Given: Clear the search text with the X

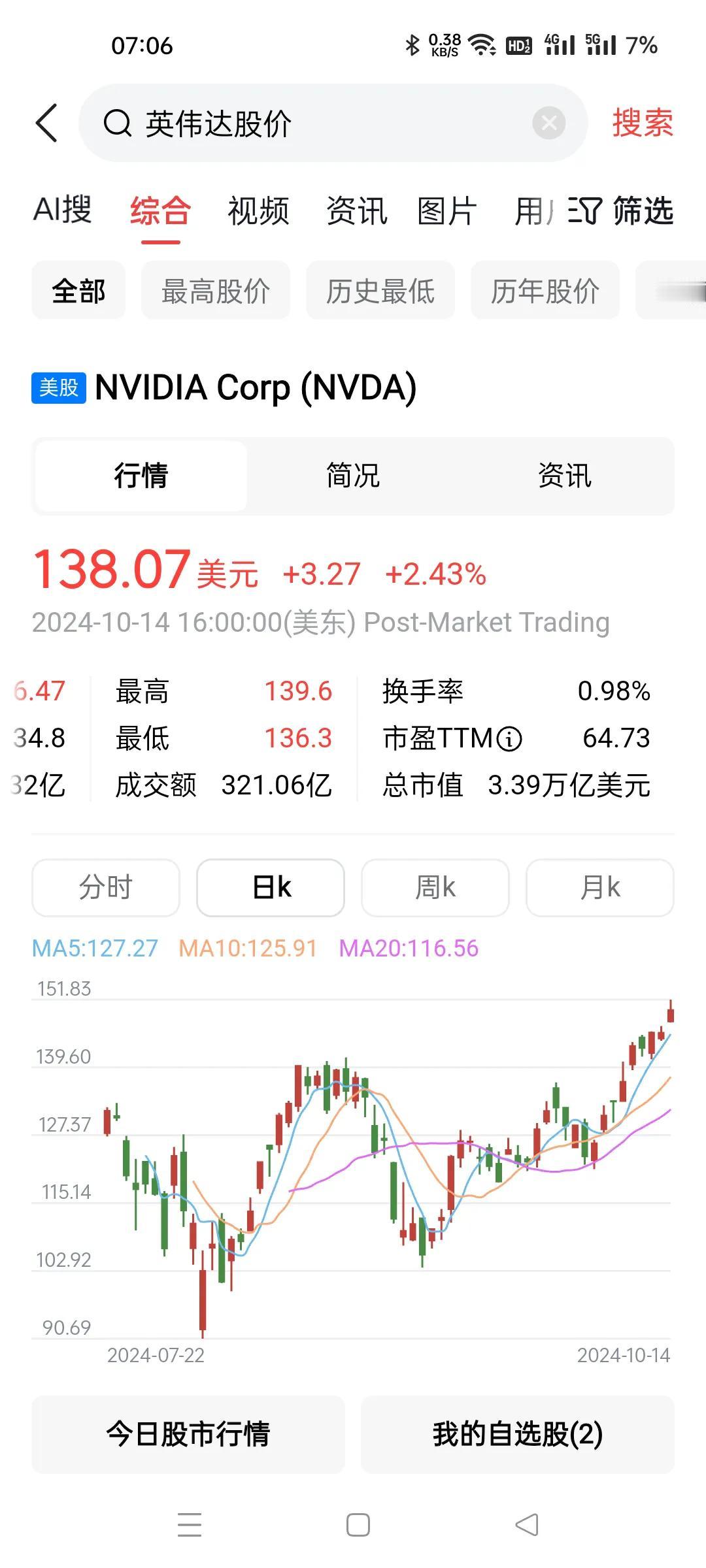Looking at the screenshot, I should [x=548, y=123].
